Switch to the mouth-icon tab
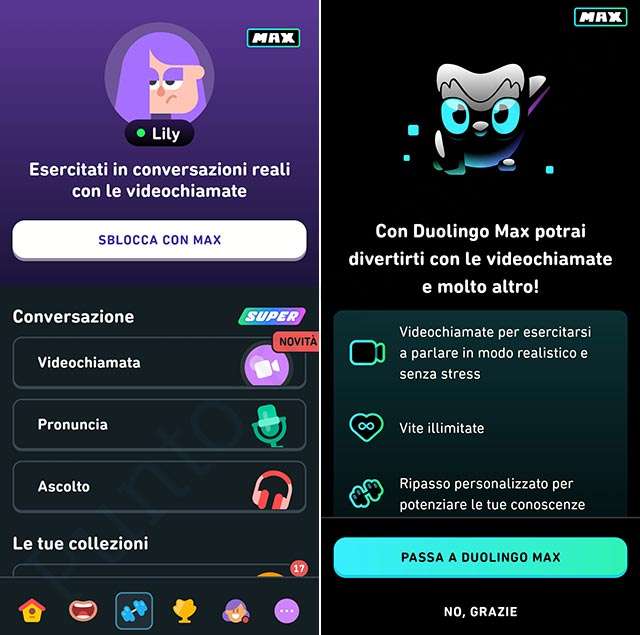 point(83,609)
